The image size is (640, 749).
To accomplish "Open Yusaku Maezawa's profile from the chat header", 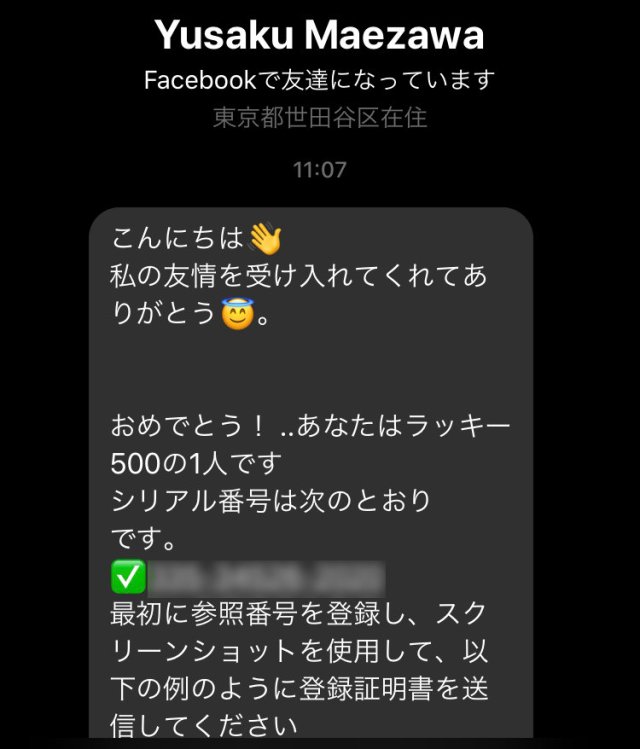I will pyautogui.click(x=319, y=36).
